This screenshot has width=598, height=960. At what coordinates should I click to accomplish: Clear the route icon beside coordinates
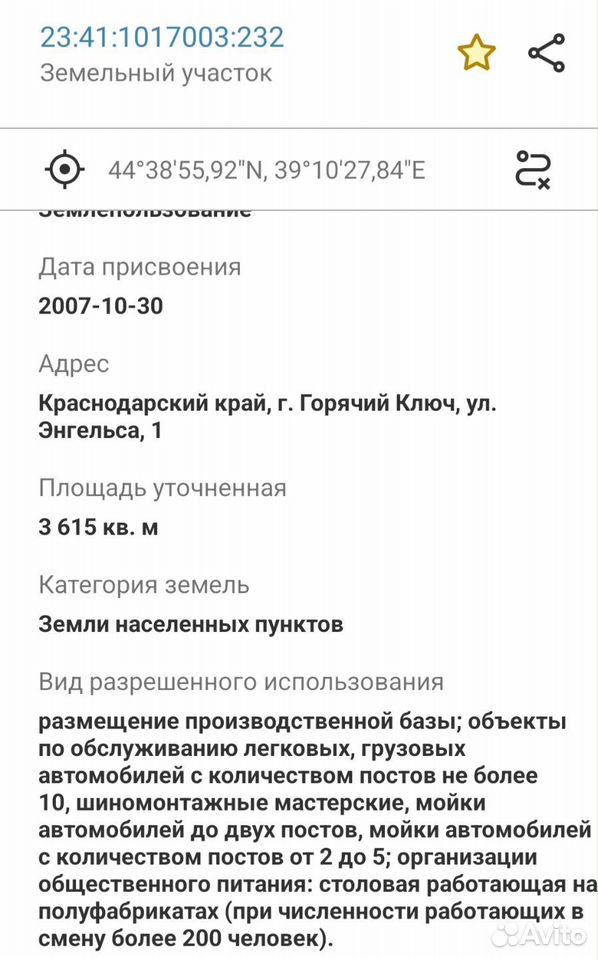tap(533, 170)
